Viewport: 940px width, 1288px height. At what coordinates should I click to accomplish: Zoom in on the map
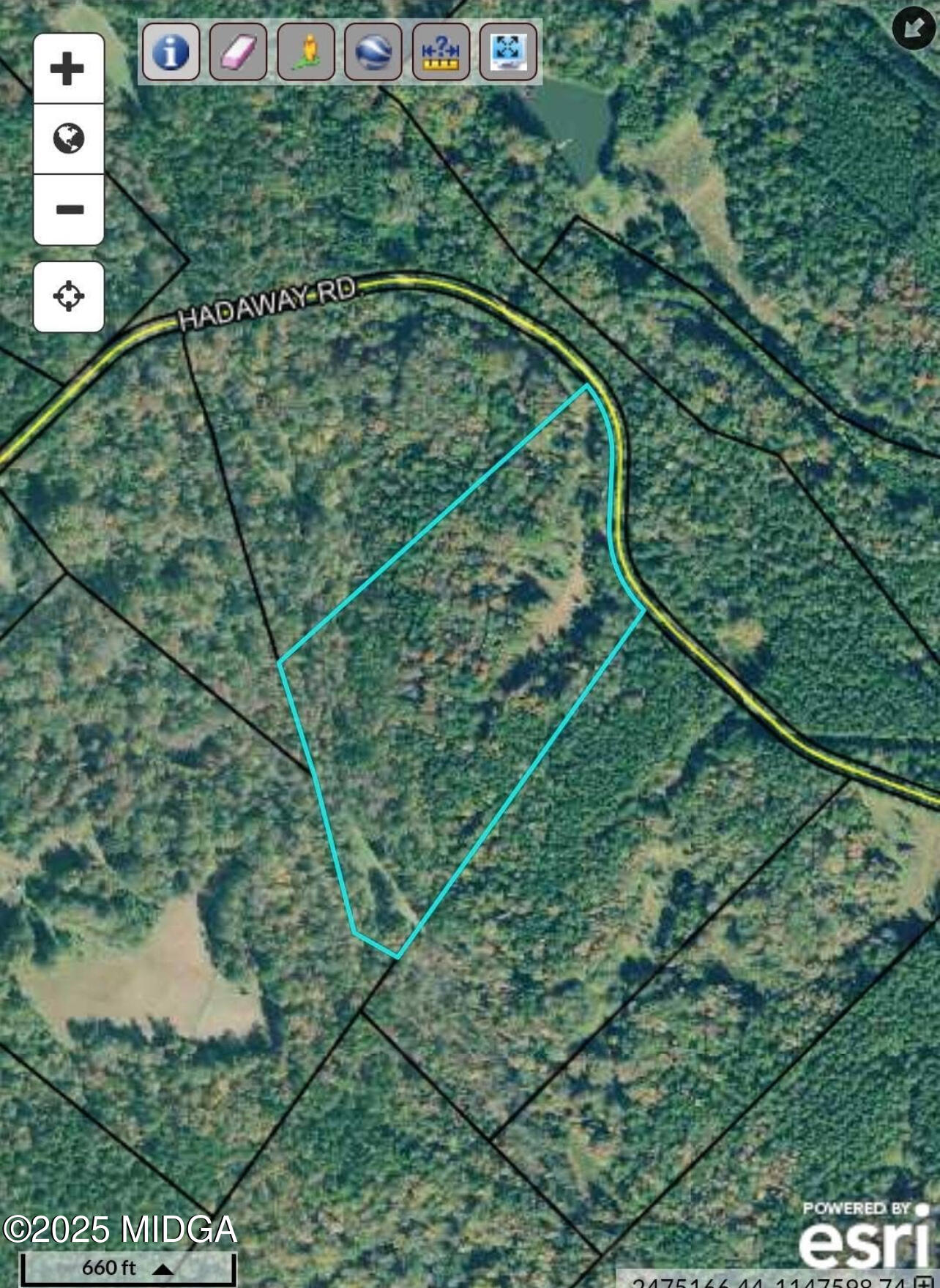pyautogui.click(x=68, y=69)
